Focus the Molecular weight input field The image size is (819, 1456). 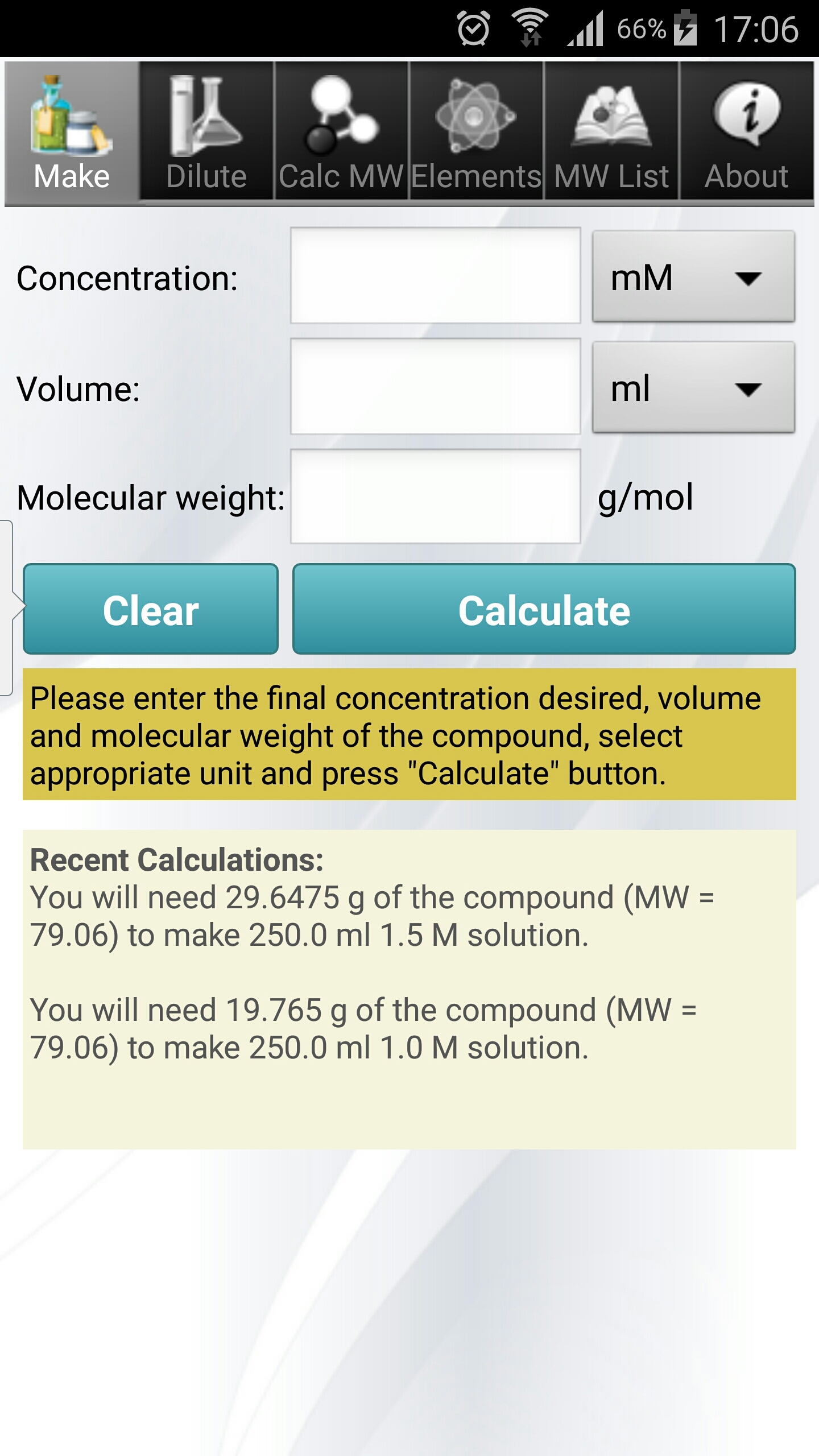pos(435,497)
